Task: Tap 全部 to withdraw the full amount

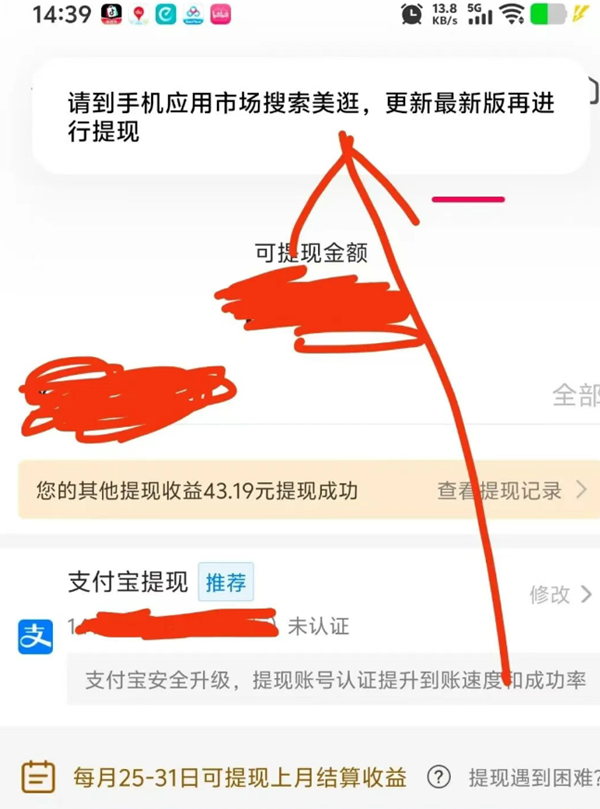Action: pyautogui.click(x=576, y=395)
